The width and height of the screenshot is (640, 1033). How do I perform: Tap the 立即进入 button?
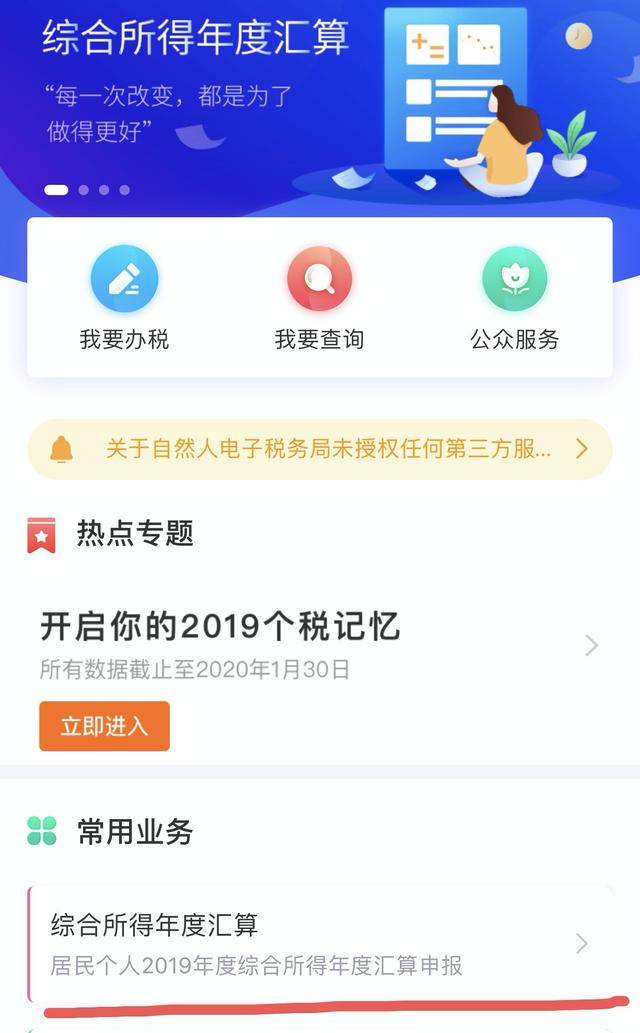(x=104, y=726)
